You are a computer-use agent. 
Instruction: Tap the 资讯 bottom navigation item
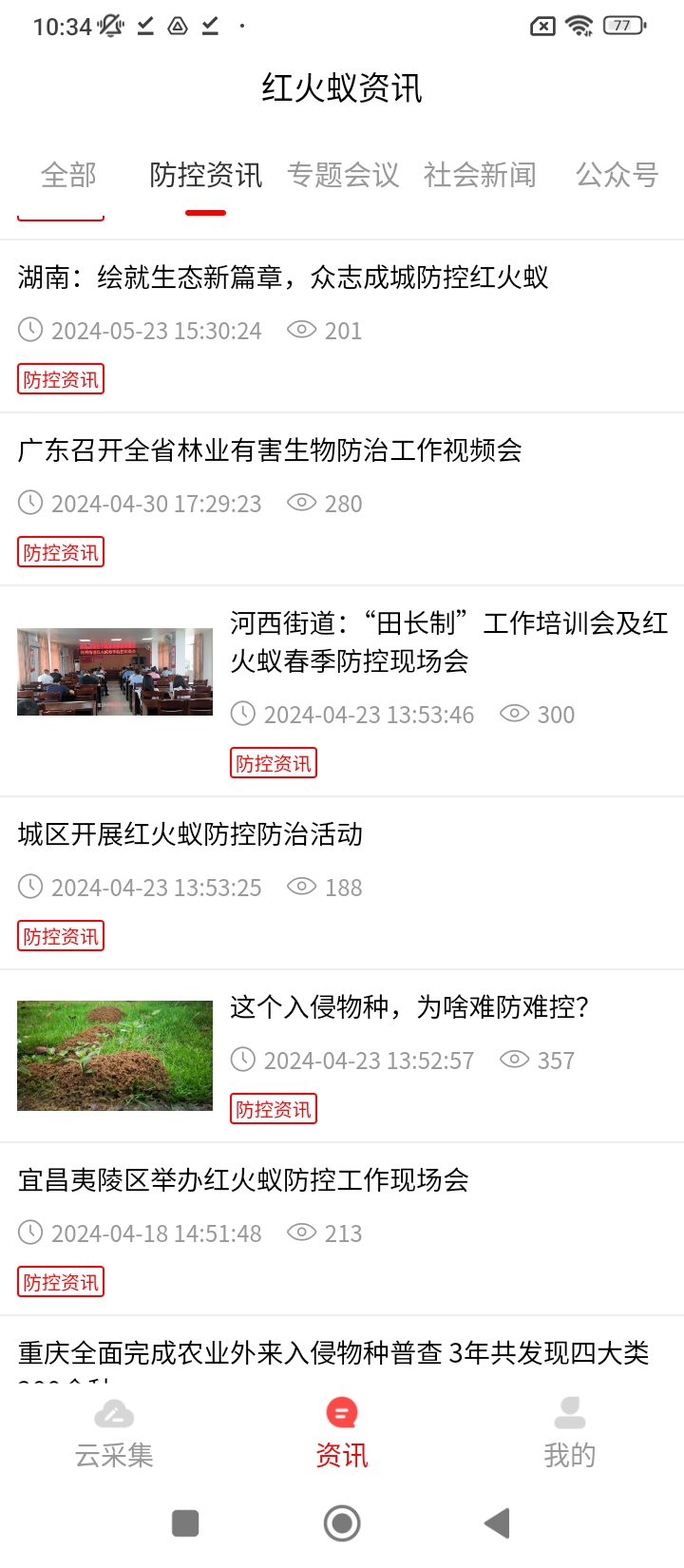(x=342, y=1433)
